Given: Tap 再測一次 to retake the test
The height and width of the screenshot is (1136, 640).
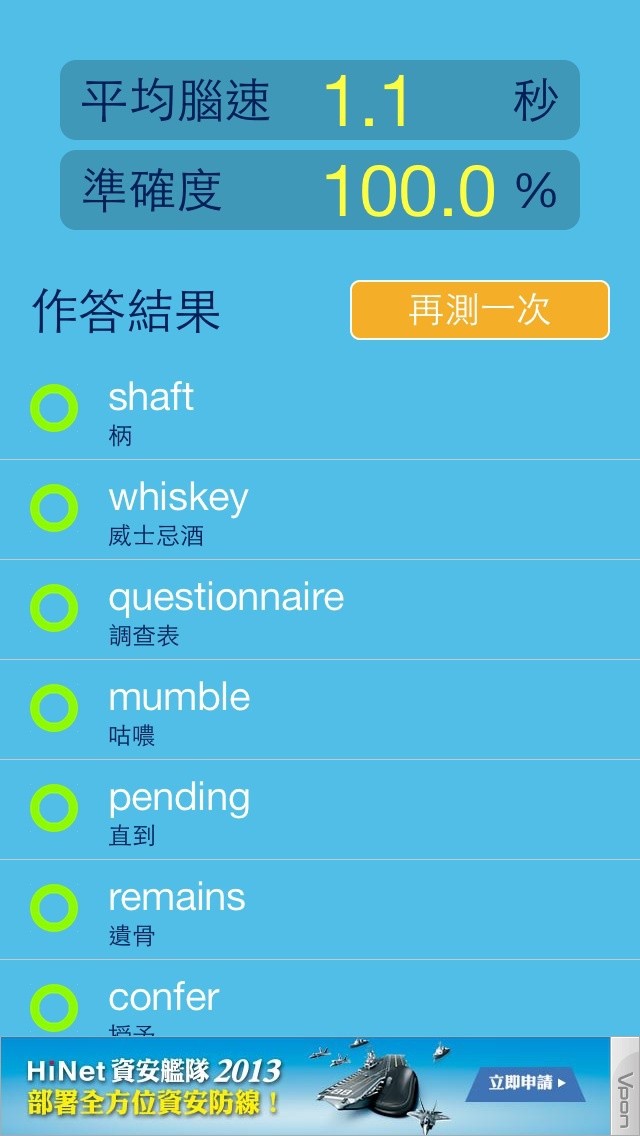Looking at the screenshot, I should coord(480,310).
